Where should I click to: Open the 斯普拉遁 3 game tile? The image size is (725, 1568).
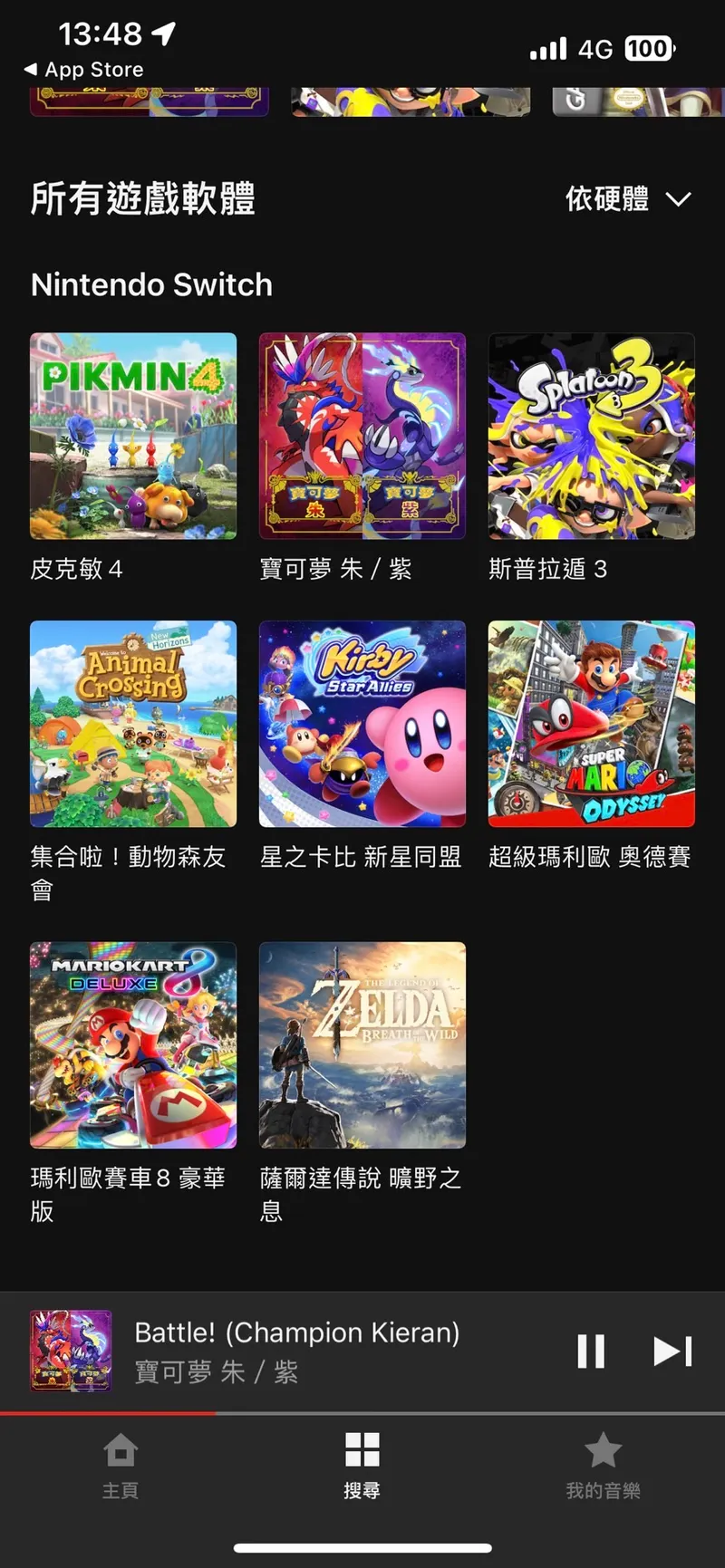(592, 436)
